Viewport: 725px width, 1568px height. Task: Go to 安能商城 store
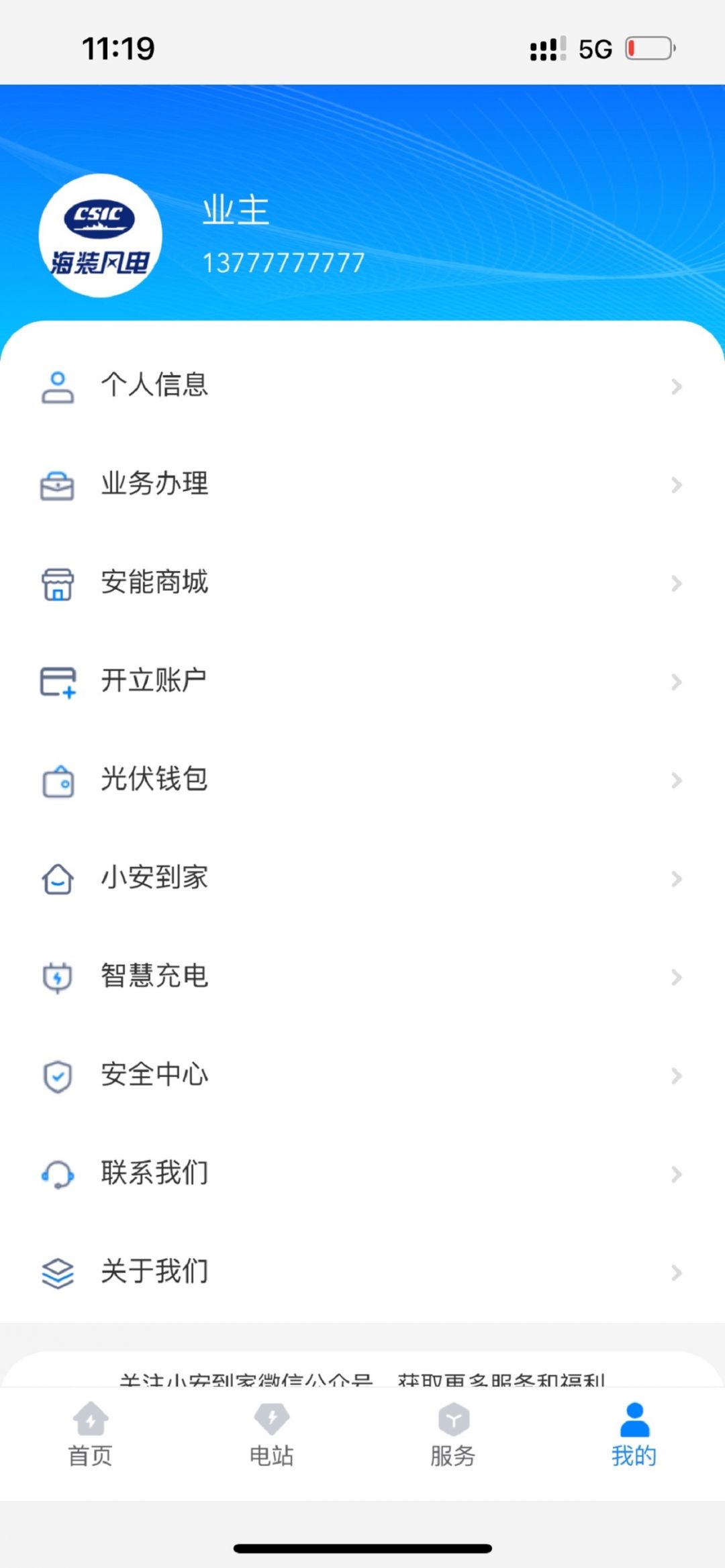pos(362,583)
